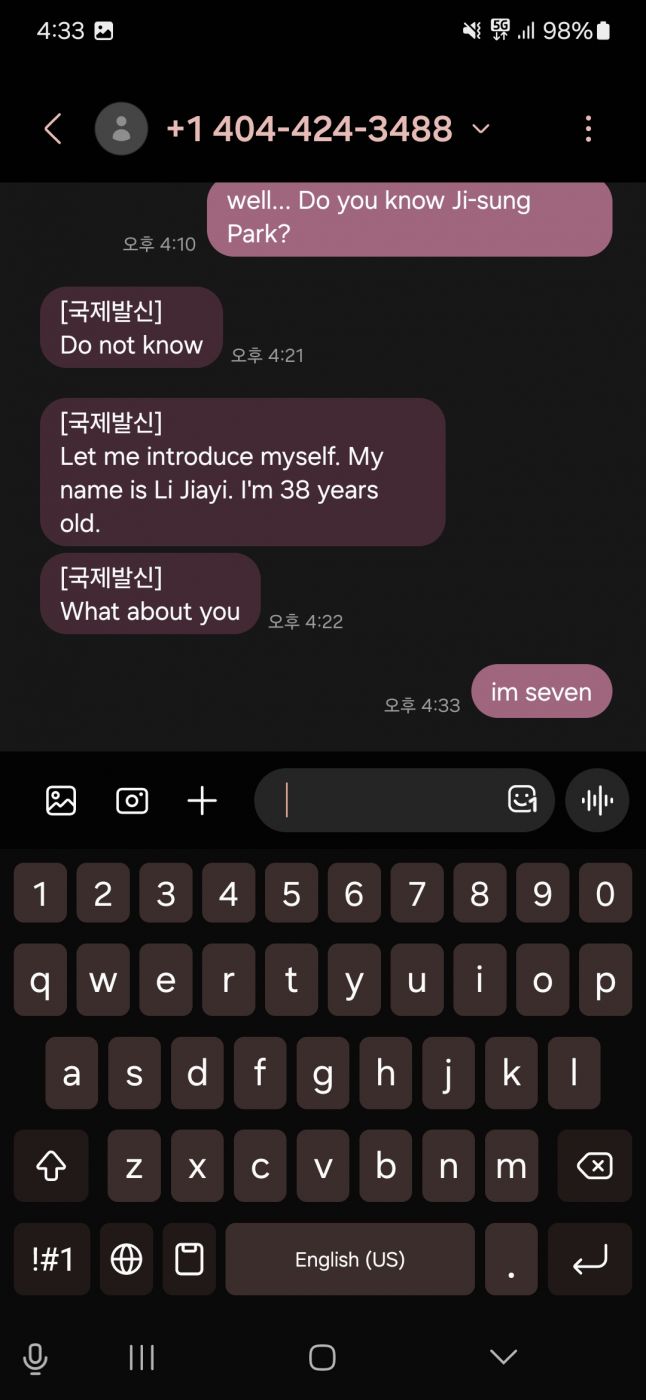Switch keyboard to the !#1 symbols layout

(x=52, y=1259)
